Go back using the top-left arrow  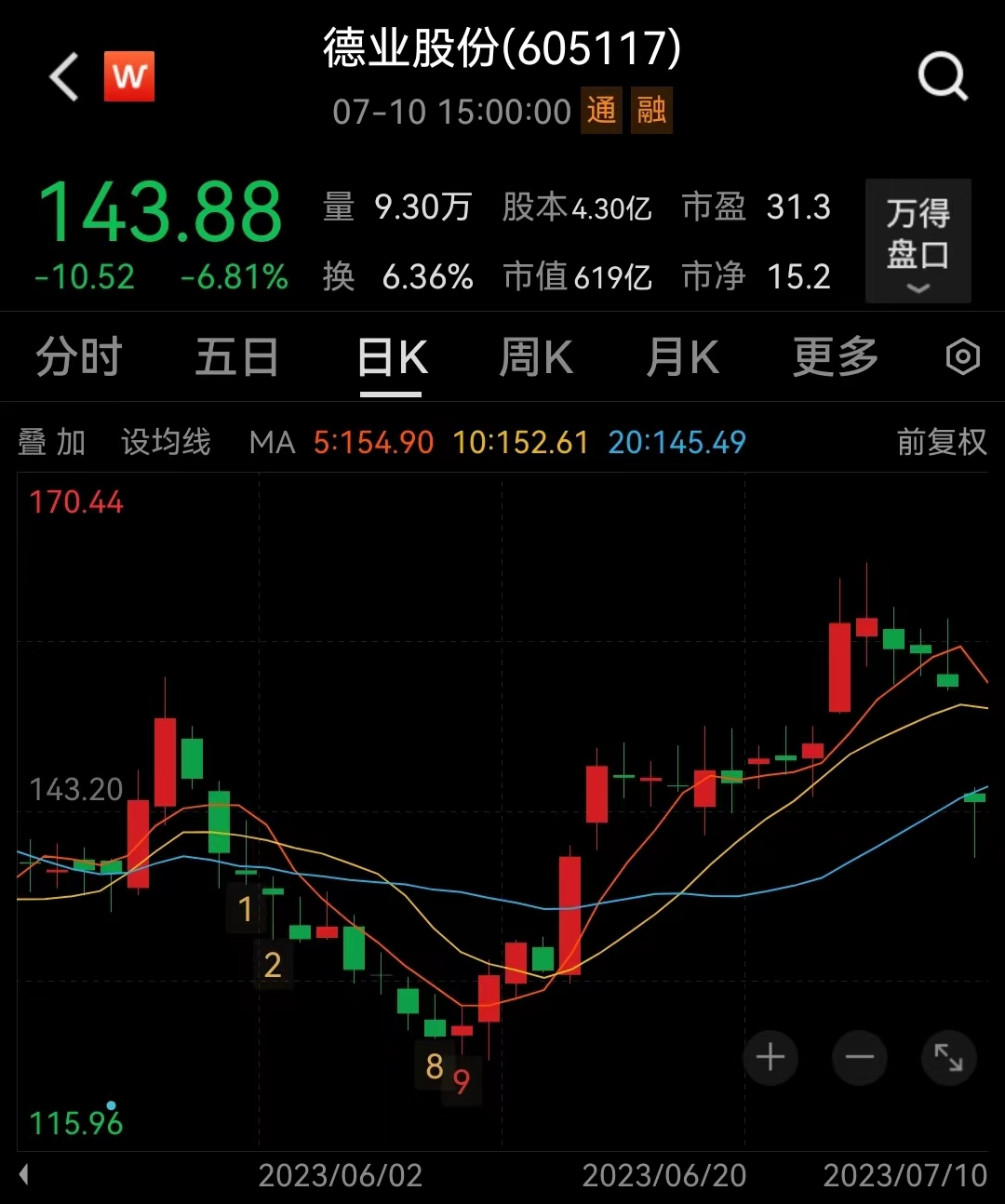(64, 76)
